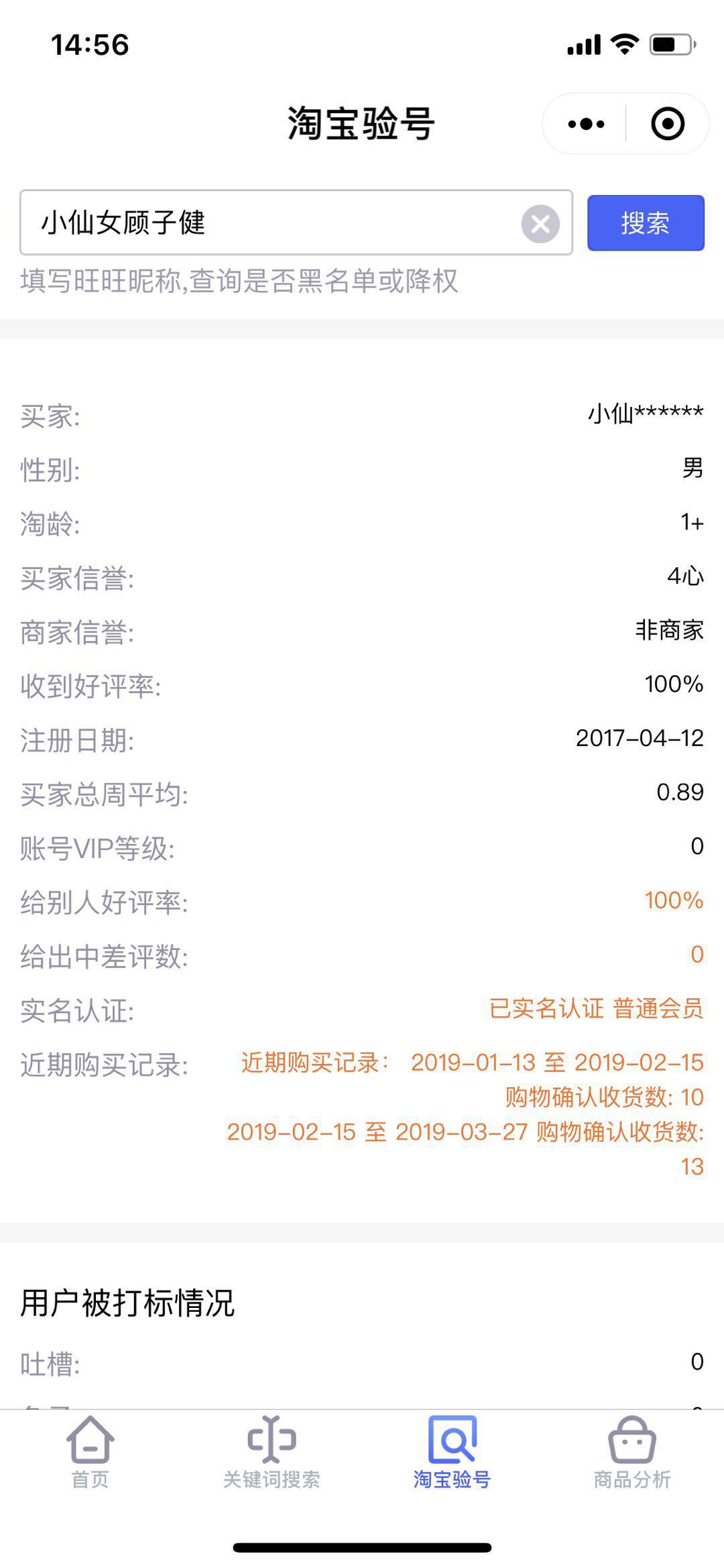724x1568 pixels.
Task: Tap the cellular signal bars icon
Action: [583, 44]
